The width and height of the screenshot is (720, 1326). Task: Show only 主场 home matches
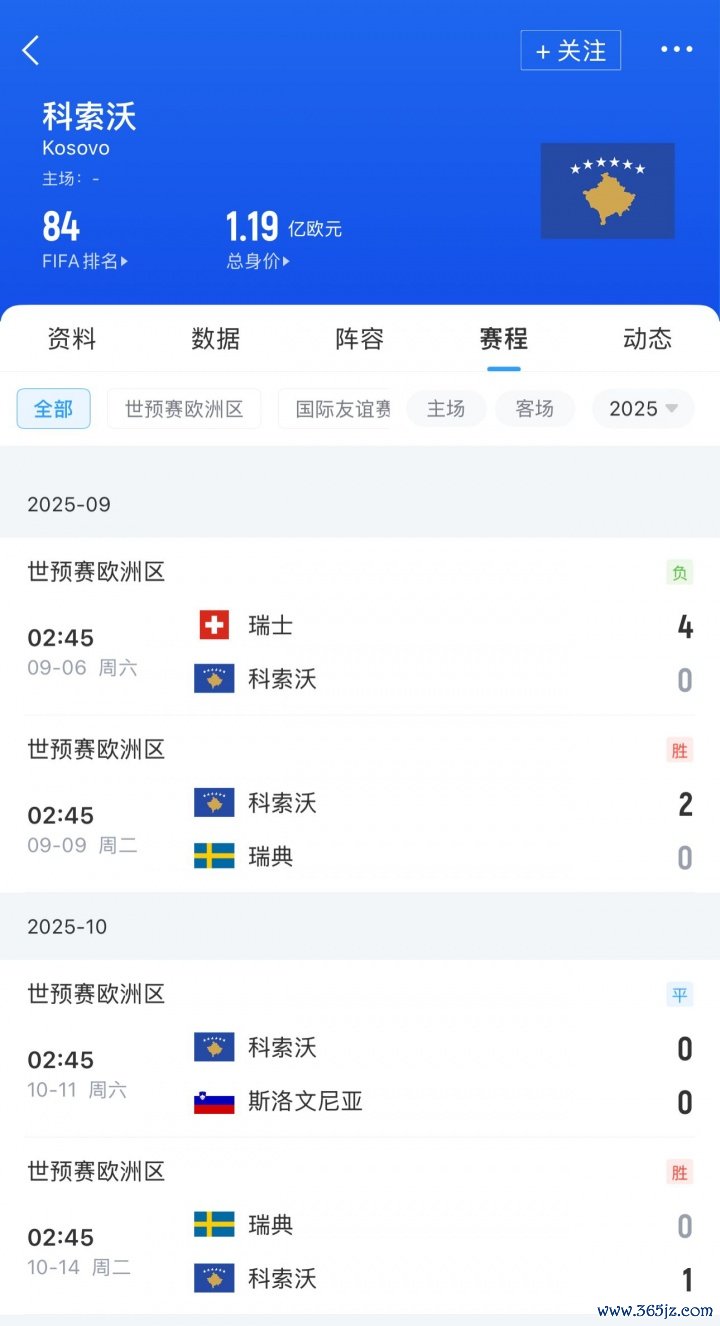[446, 409]
